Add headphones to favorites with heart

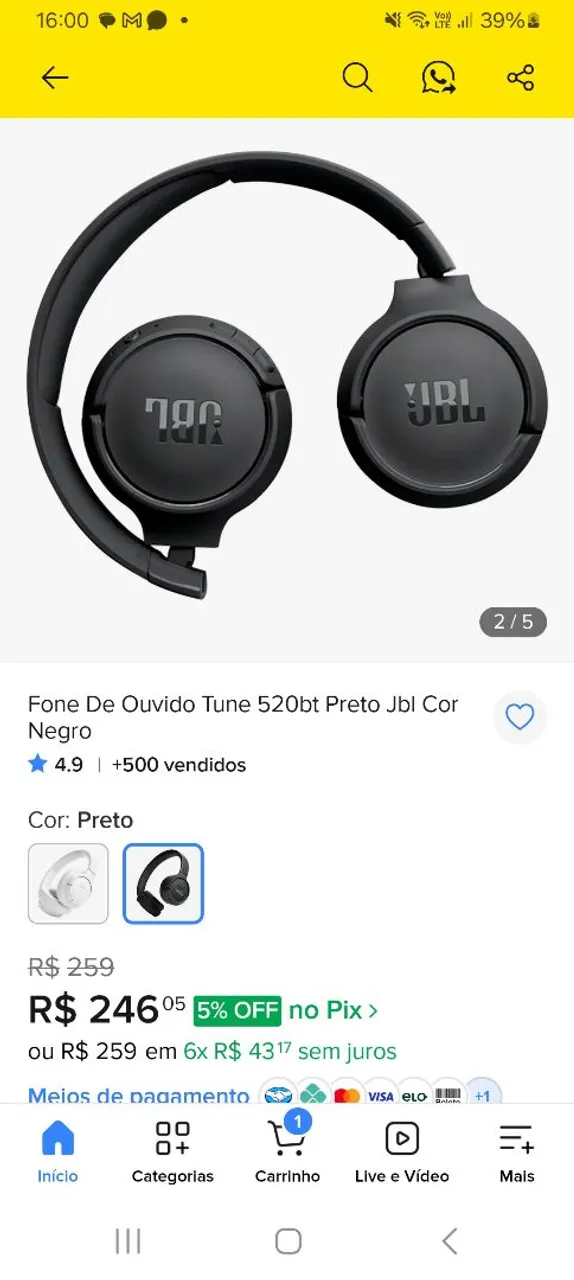pyautogui.click(x=520, y=717)
